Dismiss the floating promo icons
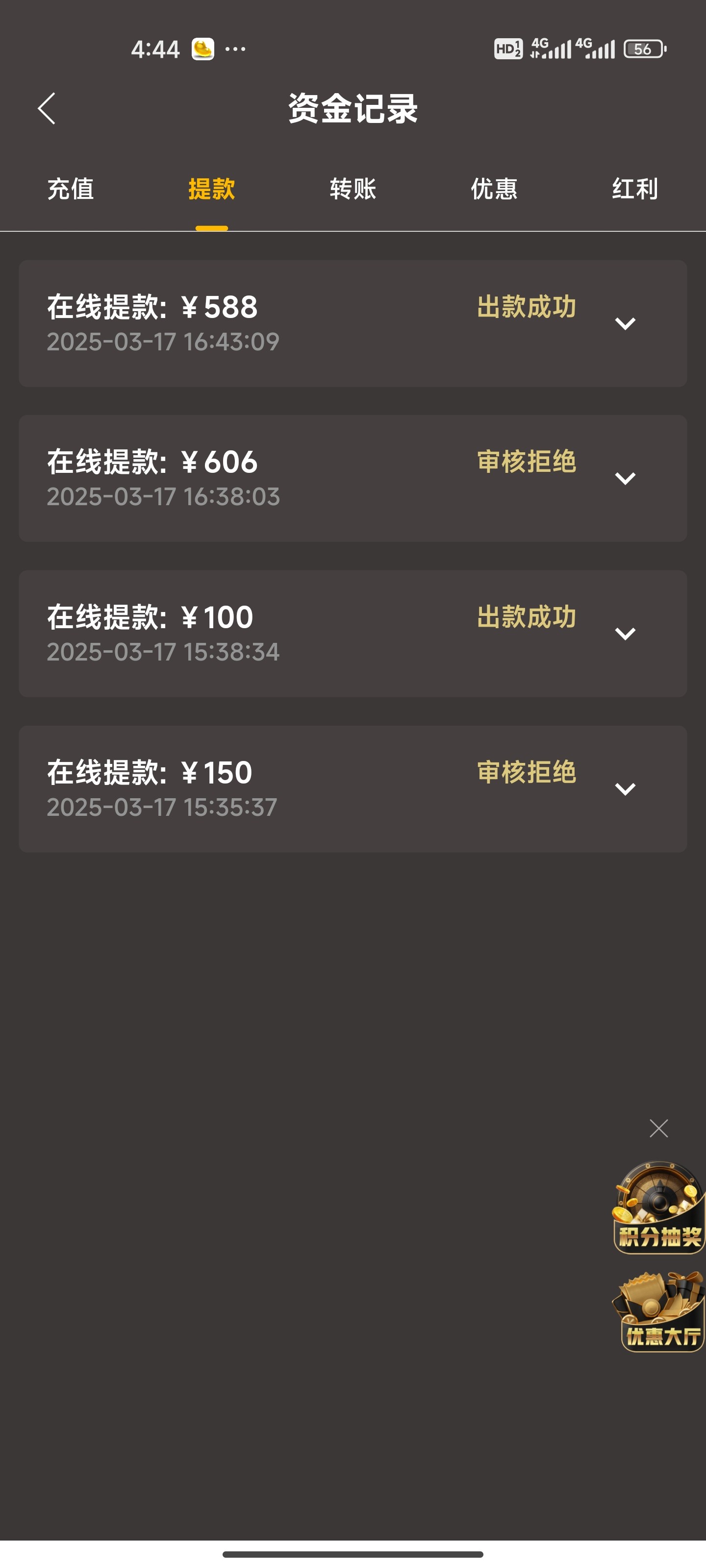The image size is (706, 1568). coord(658,1128)
